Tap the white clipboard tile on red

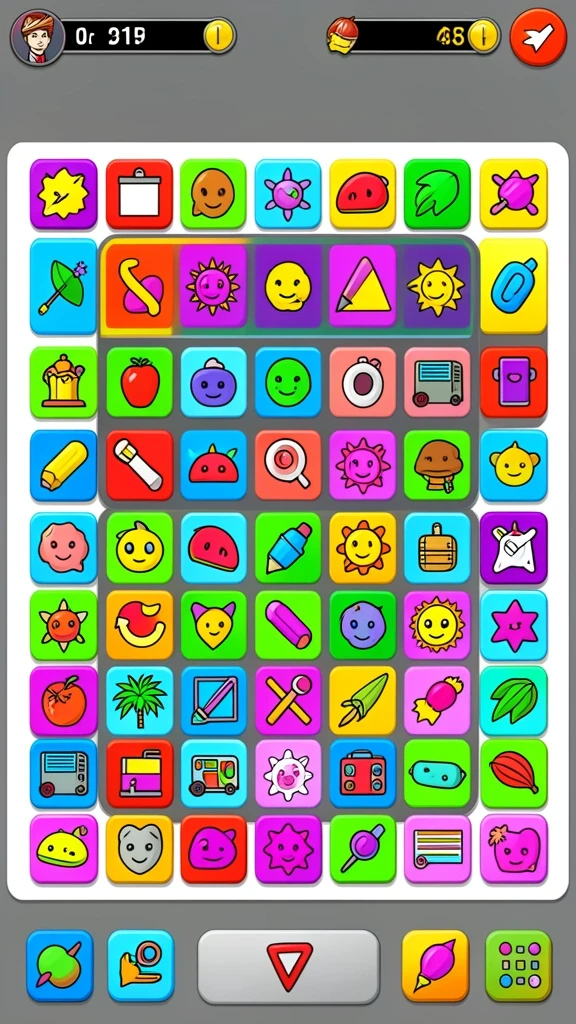[x=140, y=193]
